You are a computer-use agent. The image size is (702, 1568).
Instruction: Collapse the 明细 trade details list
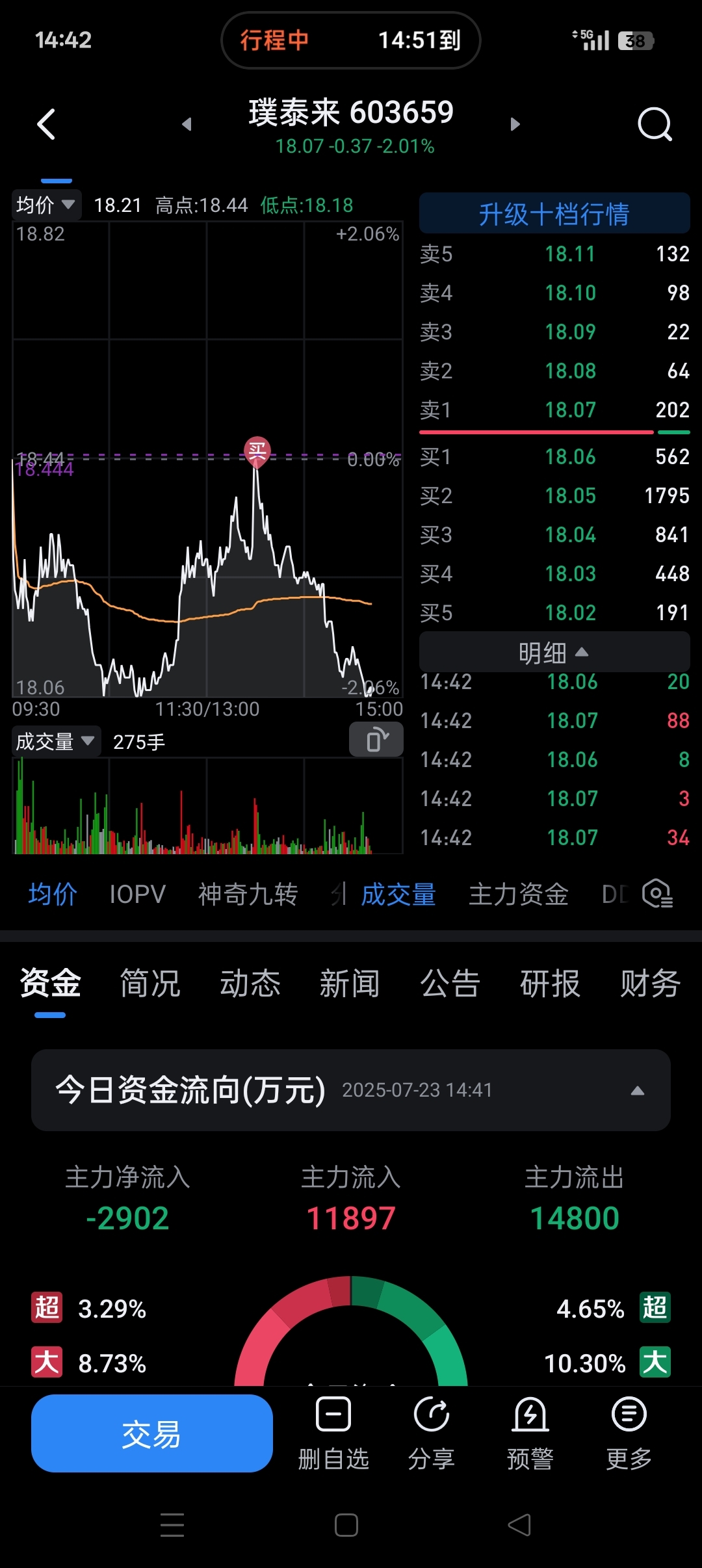tap(554, 652)
